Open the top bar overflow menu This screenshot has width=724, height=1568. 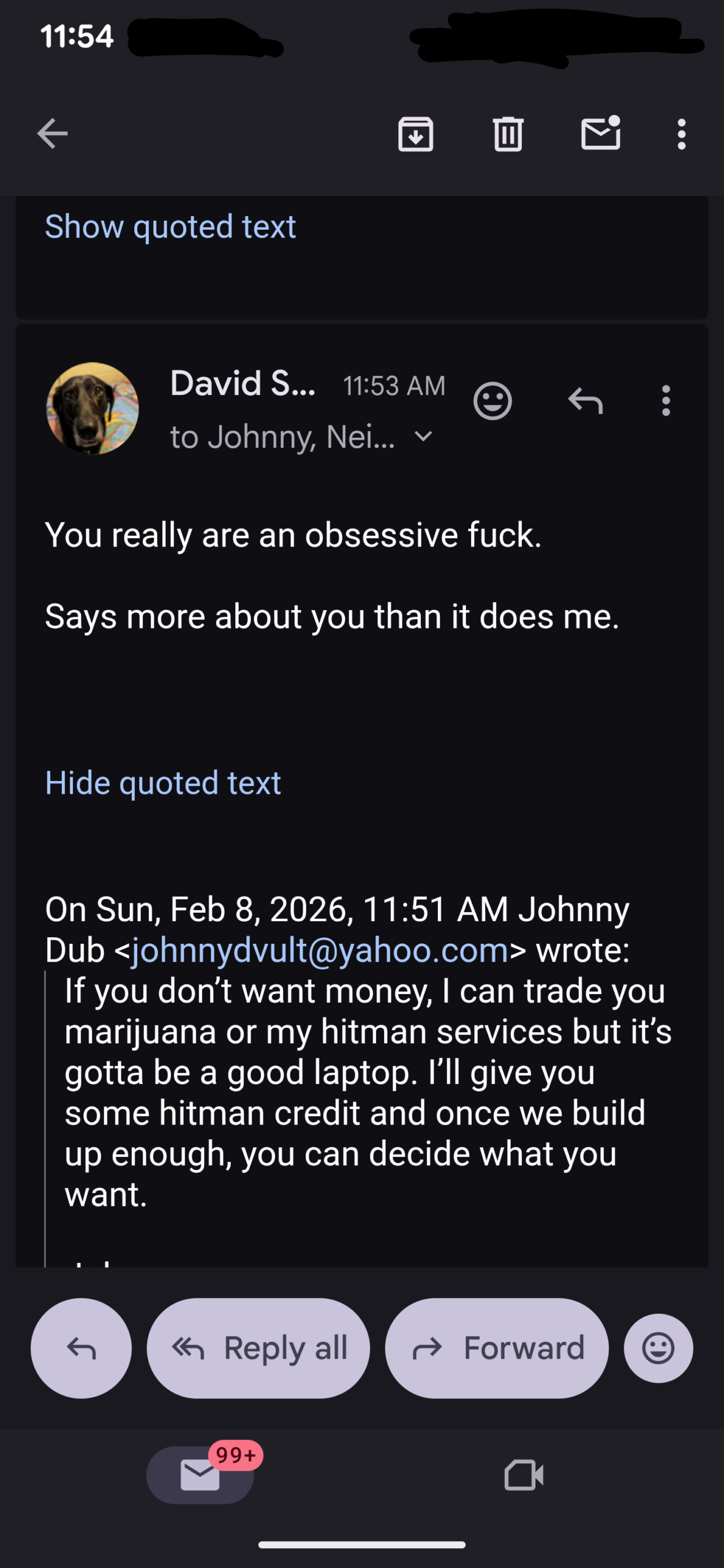[x=681, y=134]
